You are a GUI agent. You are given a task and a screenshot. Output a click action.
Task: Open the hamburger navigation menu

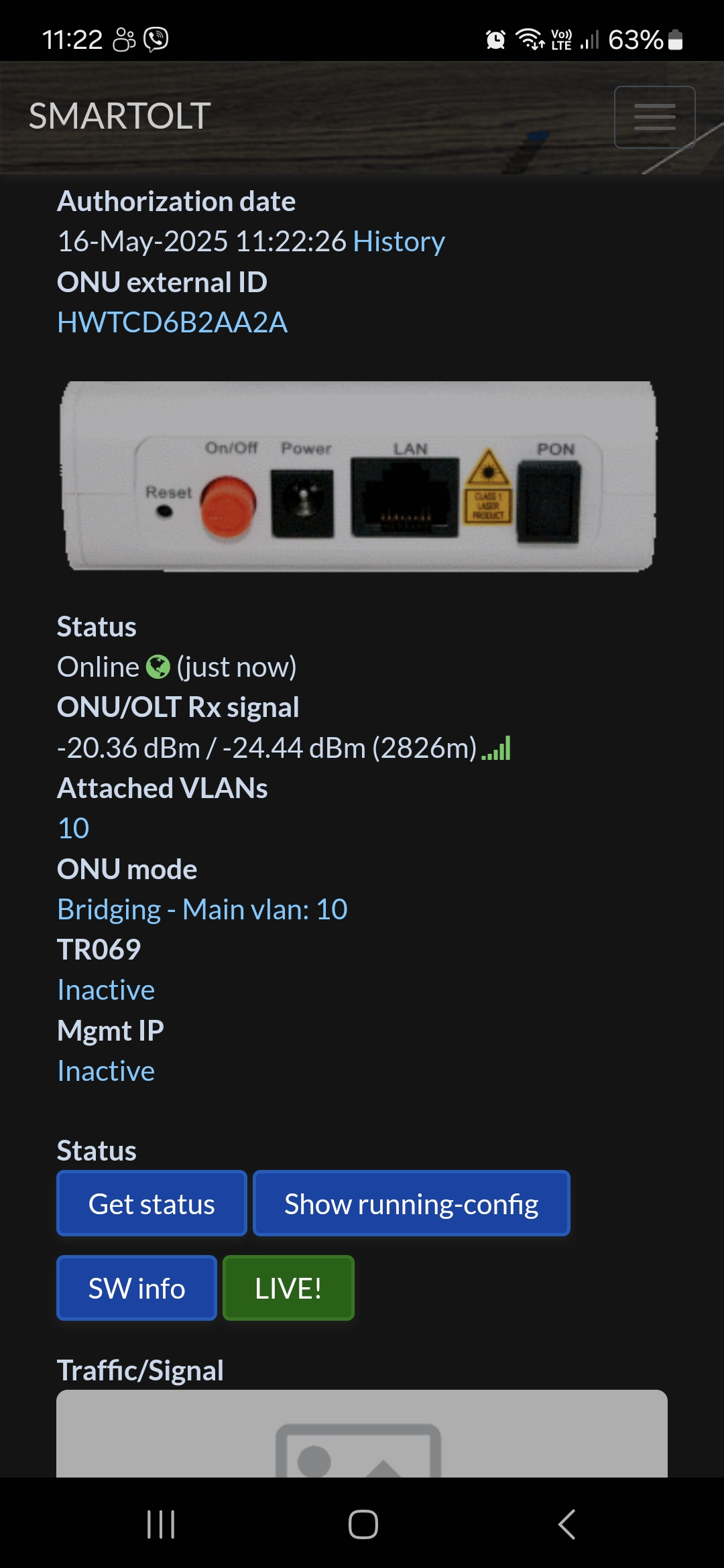pos(654,117)
